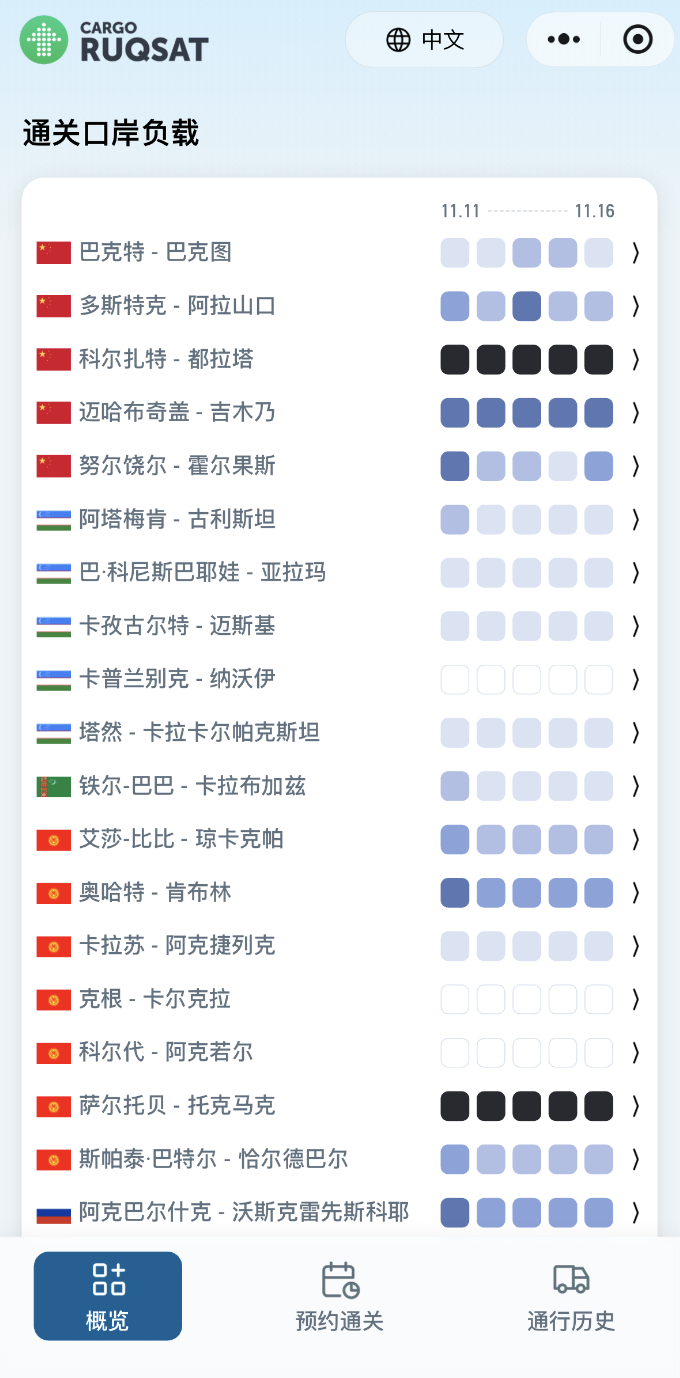View the 卡普兰别克 - 纳沃伊 crossing
This screenshot has width=680, height=1378.
(x=338, y=679)
